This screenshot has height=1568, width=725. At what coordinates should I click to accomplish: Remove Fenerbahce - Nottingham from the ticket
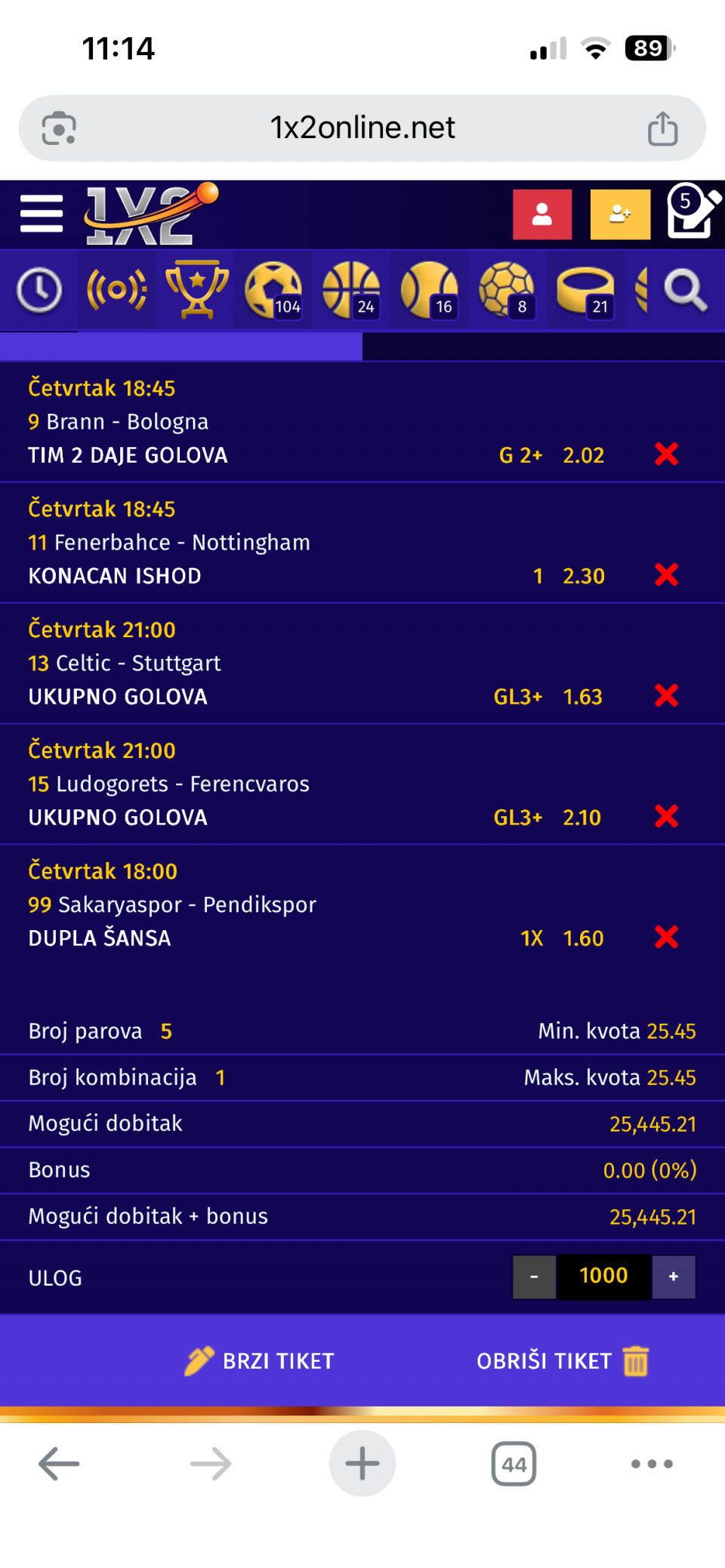point(666,575)
